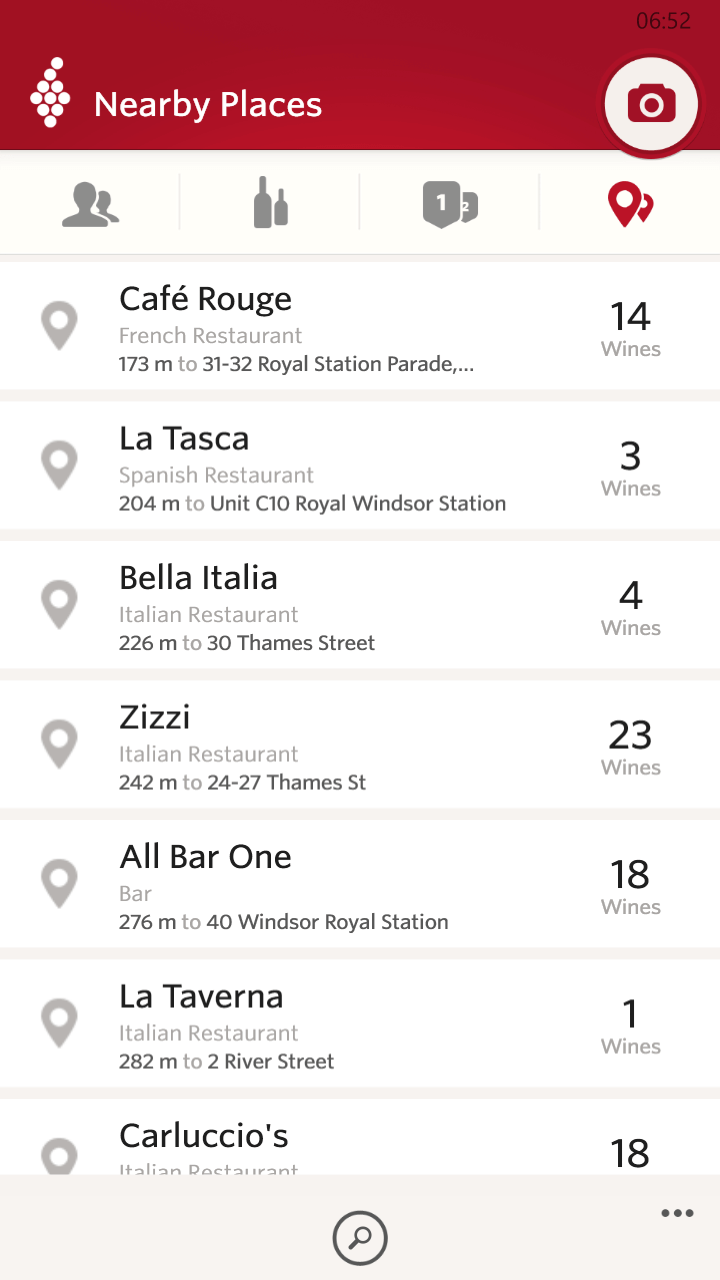Open Café Rouge wine list
Image resolution: width=720 pixels, height=1280 pixels.
pos(360,326)
